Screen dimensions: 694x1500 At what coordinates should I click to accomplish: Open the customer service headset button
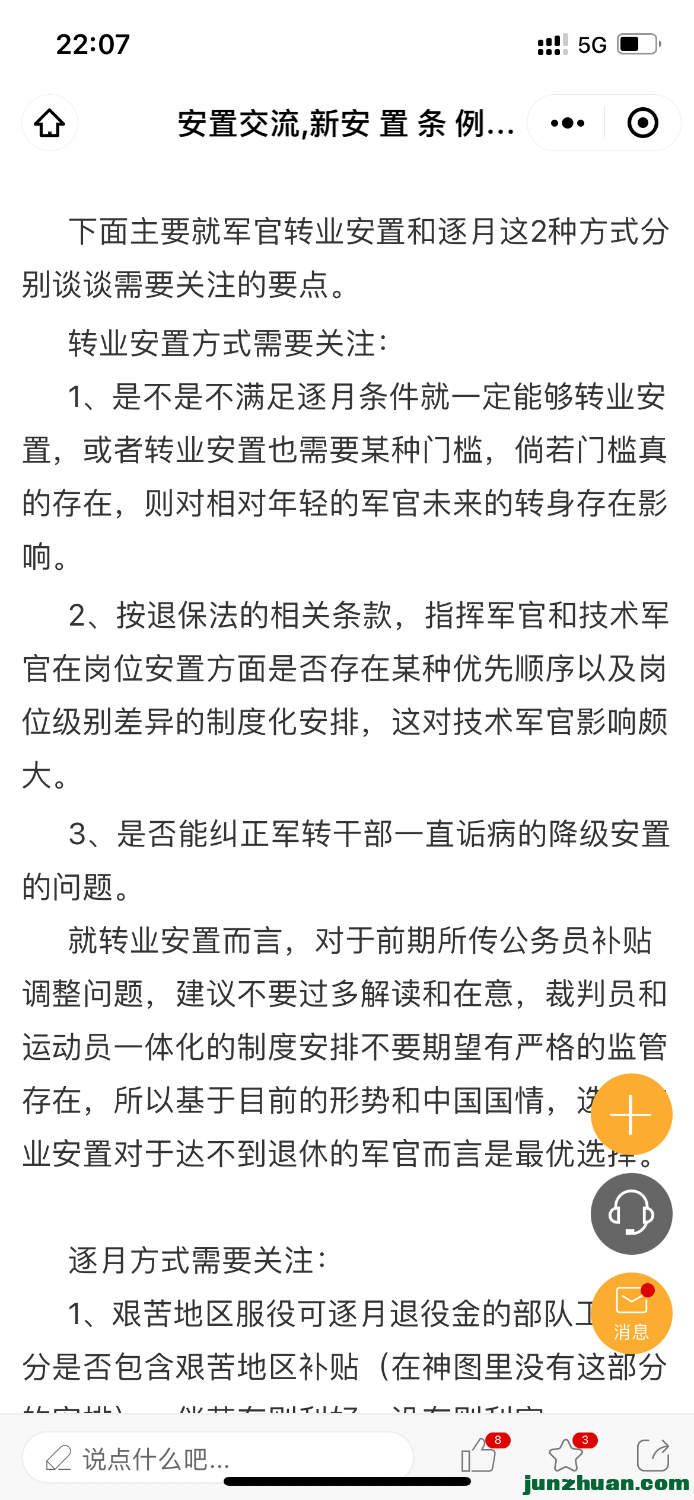631,1214
